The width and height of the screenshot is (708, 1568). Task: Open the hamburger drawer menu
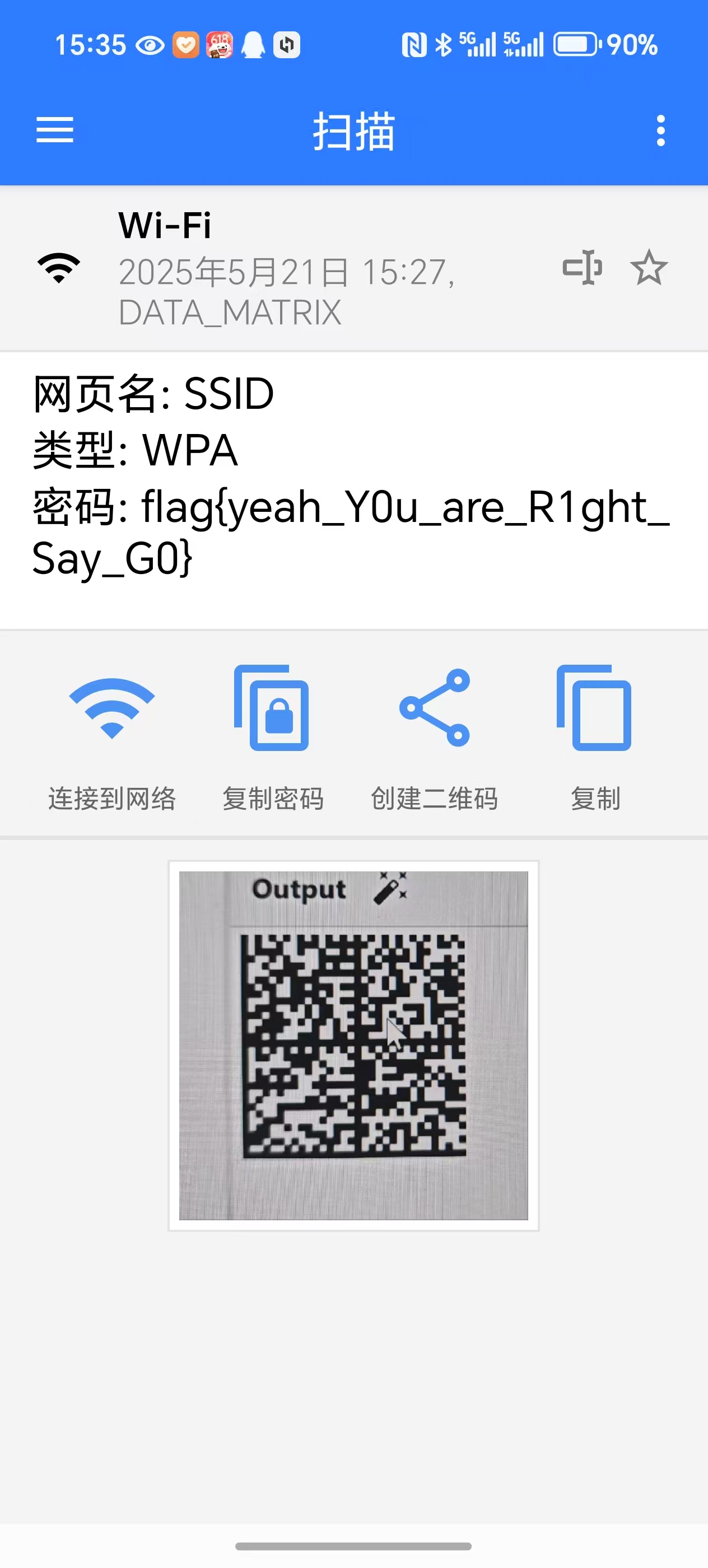pyautogui.click(x=55, y=130)
